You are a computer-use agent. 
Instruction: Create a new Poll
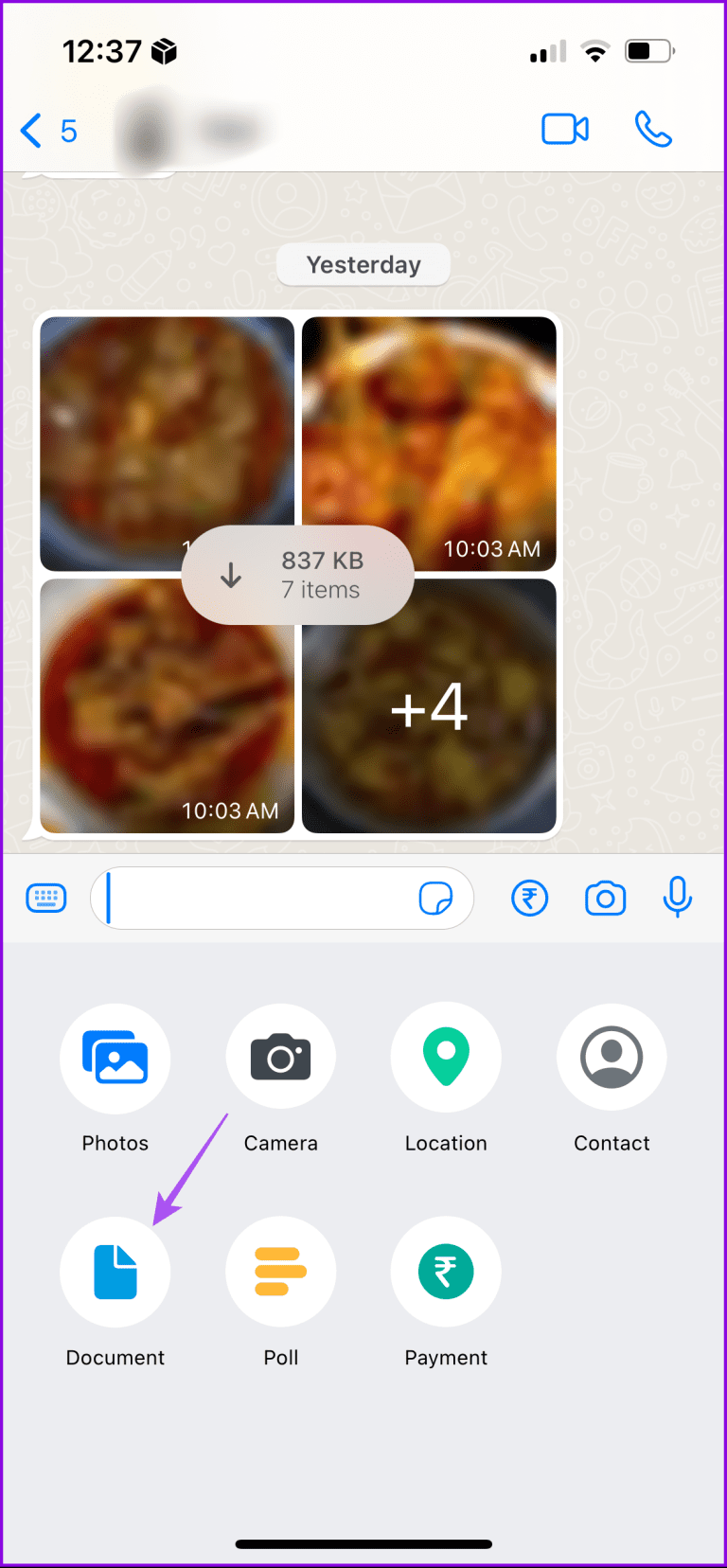[280, 1272]
